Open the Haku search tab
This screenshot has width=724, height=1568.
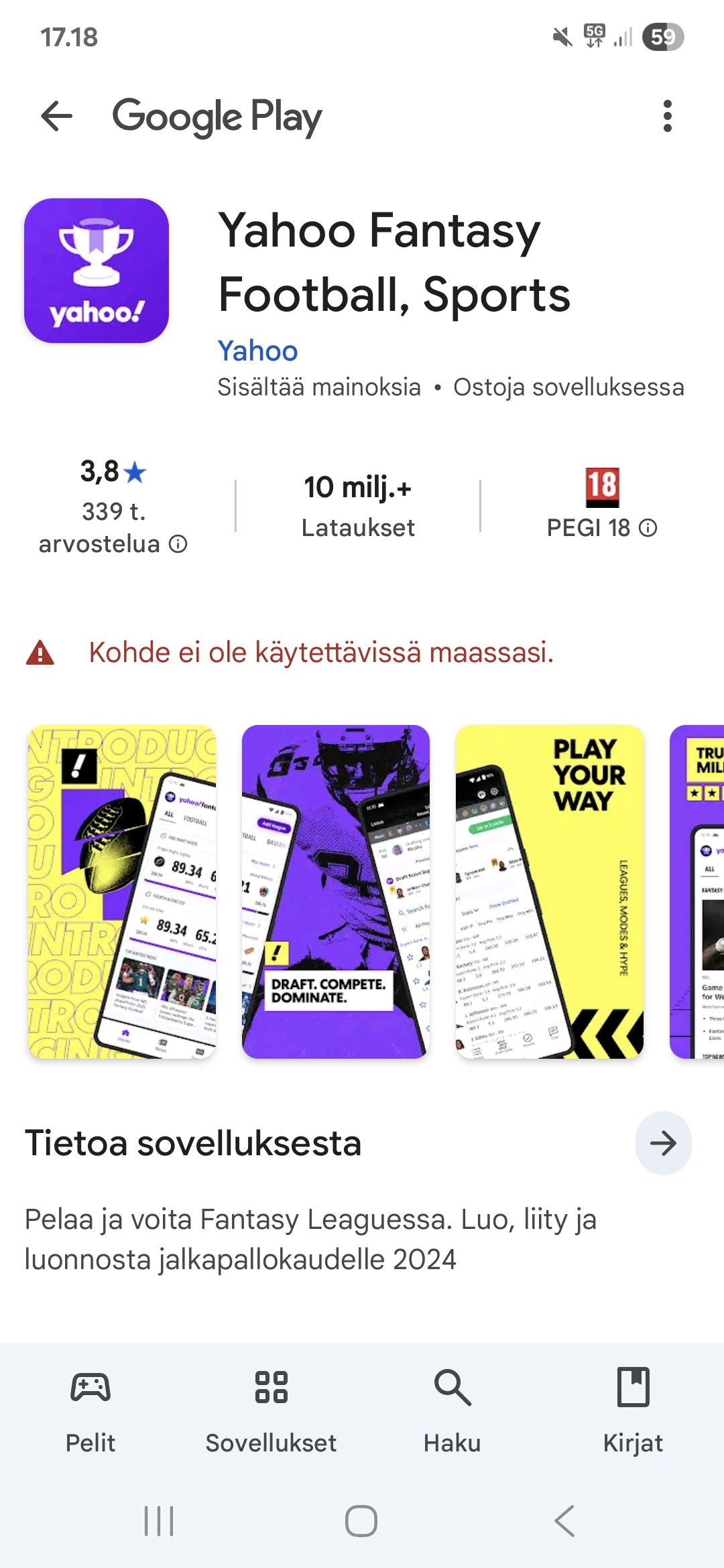tap(452, 1410)
